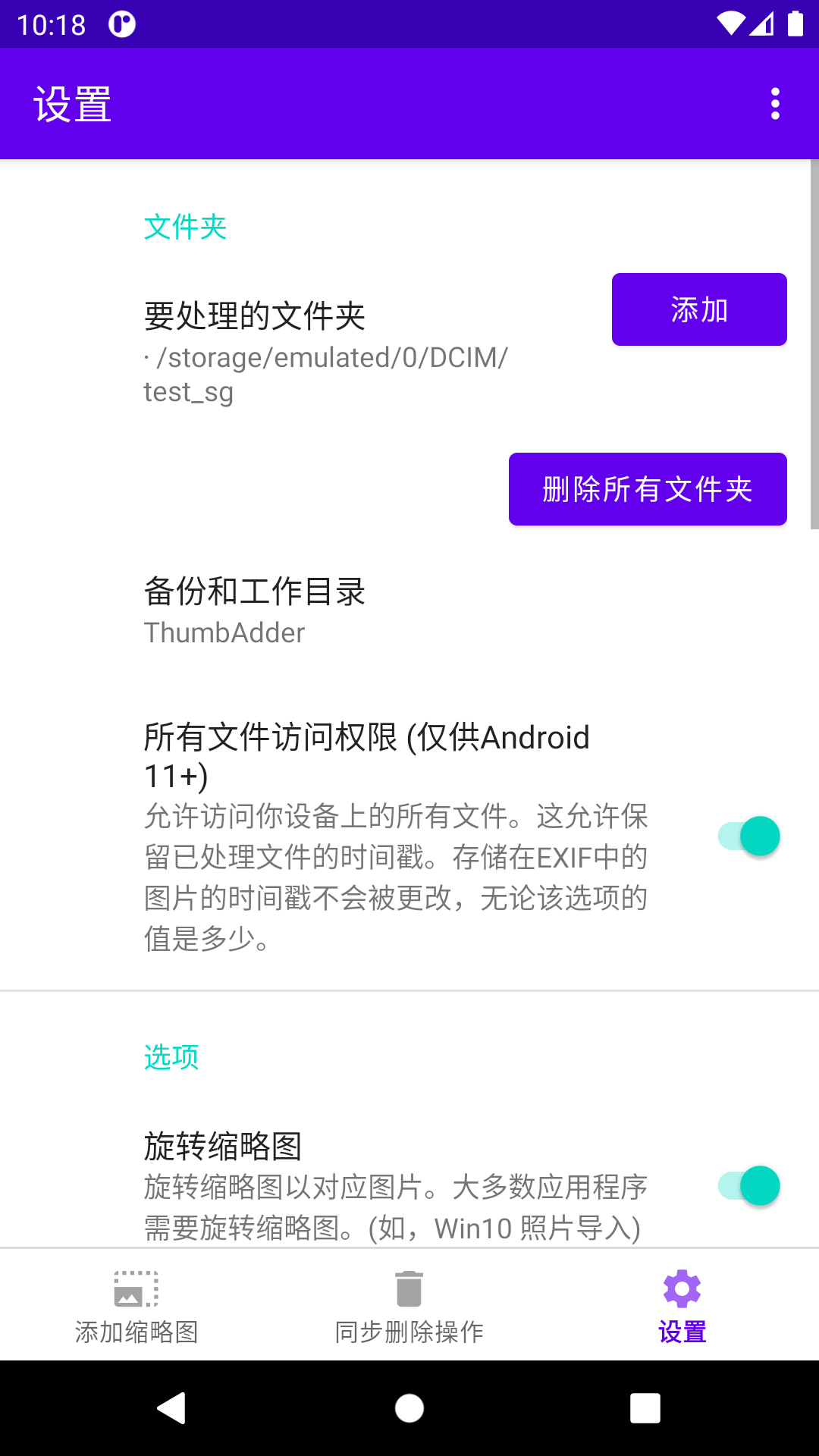Tap the 添加 button to add folder
This screenshot has height=1456, width=819.
pos(698,309)
